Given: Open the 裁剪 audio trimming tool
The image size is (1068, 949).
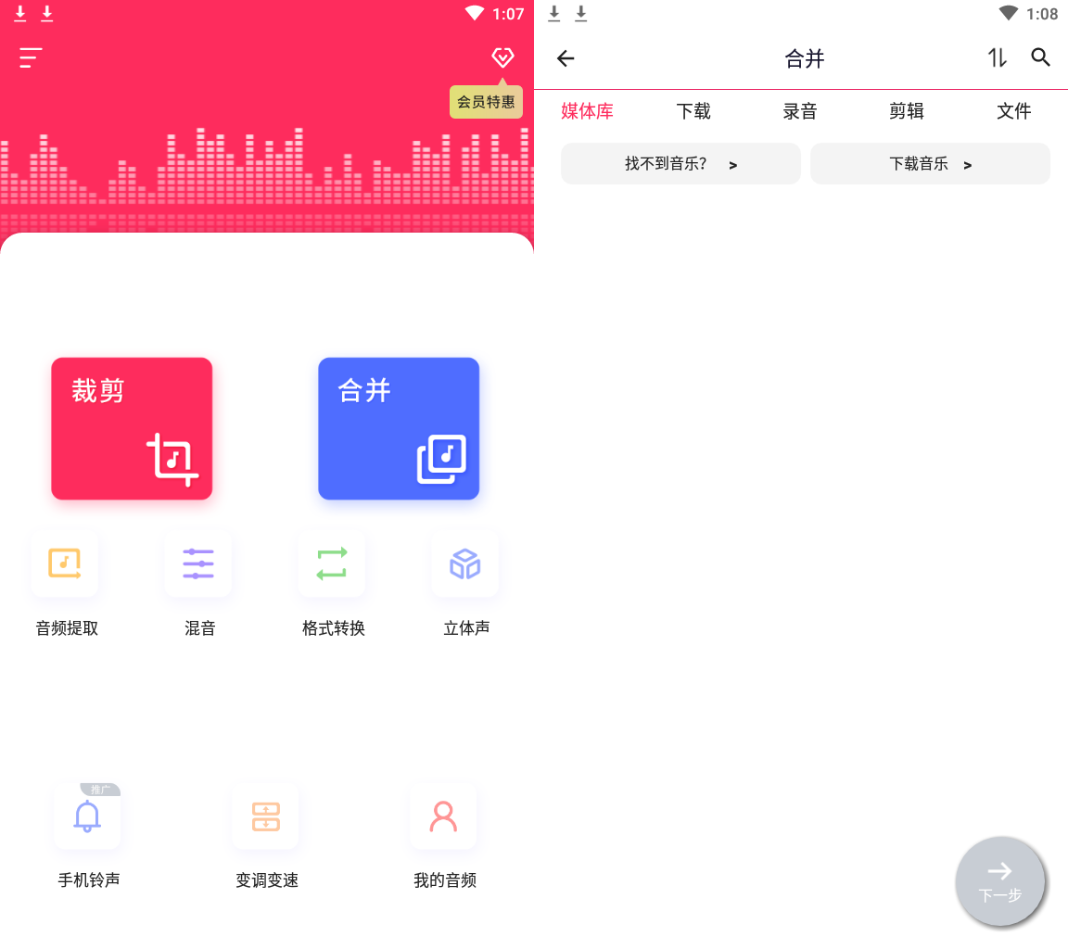Looking at the screenshot, I should (x=132, y=428).
